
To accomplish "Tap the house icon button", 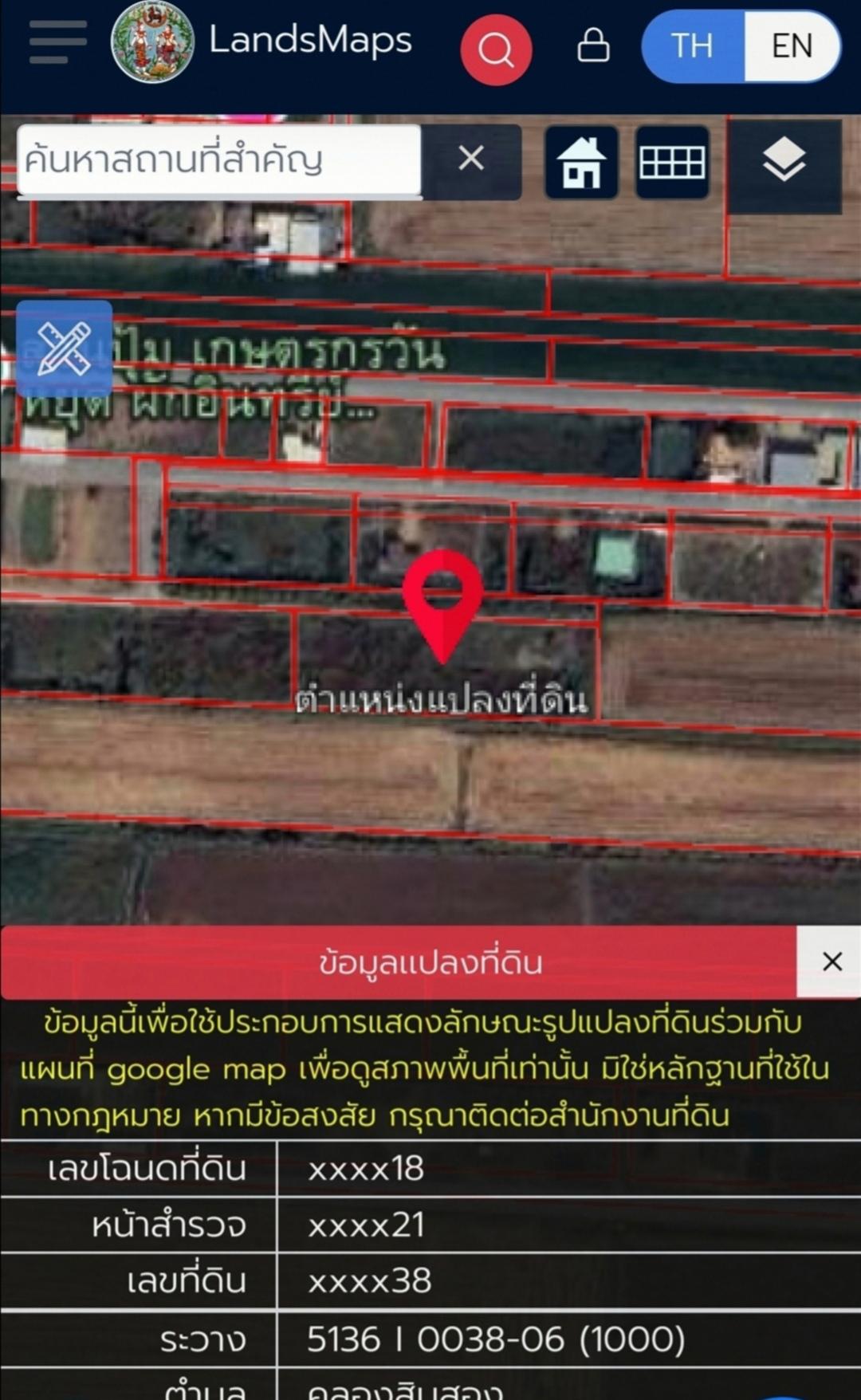I will click(581, 163).
